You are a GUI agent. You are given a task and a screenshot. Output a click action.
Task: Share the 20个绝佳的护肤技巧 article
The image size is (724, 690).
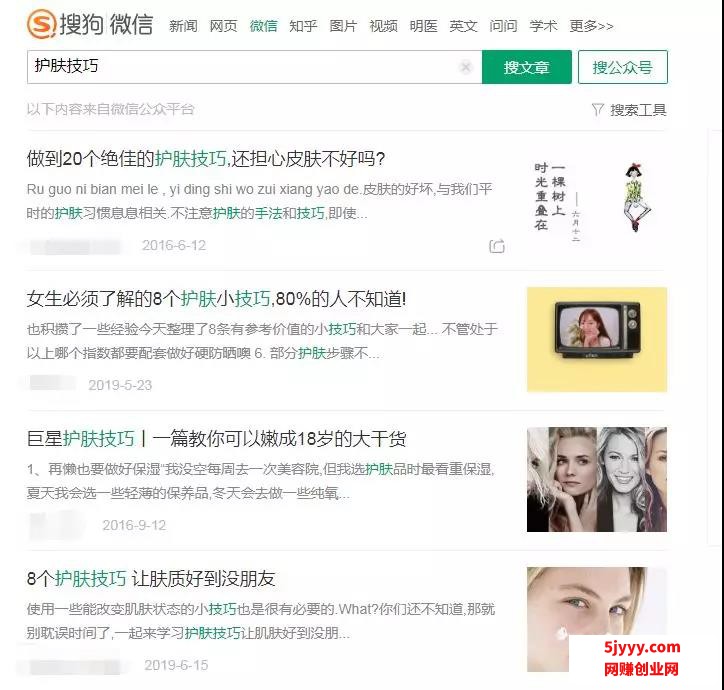[497, 246]
